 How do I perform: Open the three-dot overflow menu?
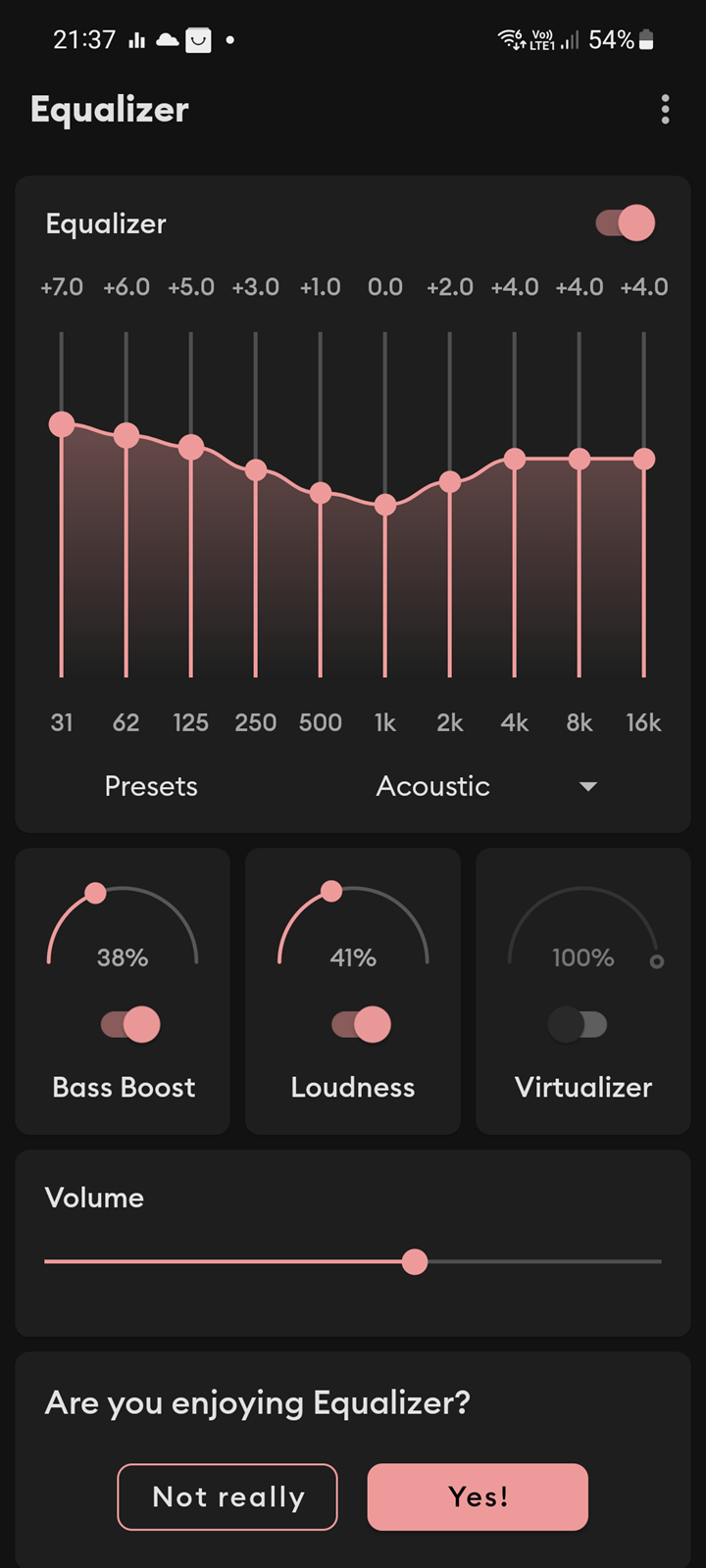[665, 110]
